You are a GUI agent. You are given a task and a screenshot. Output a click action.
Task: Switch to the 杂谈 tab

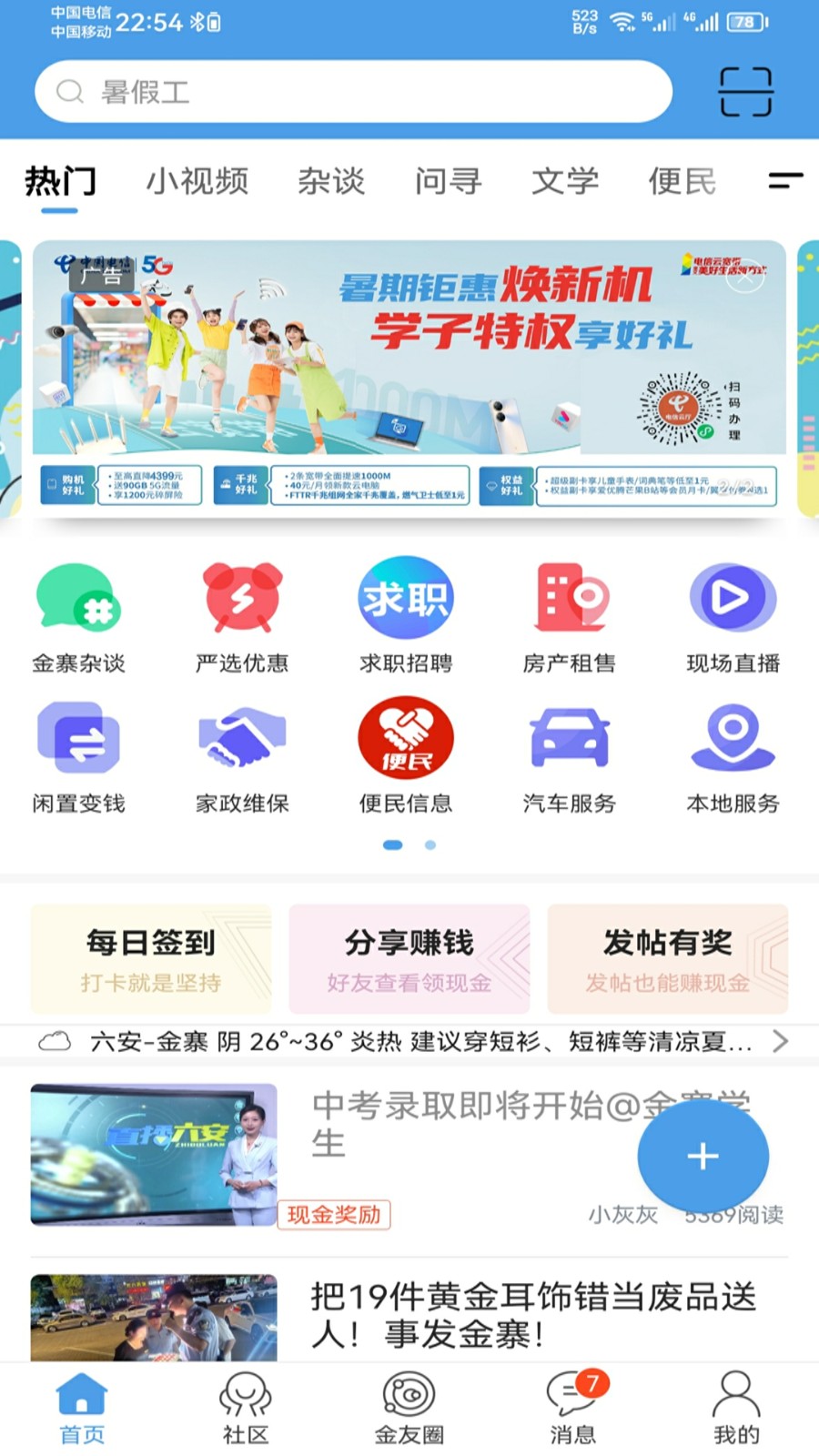331,181
